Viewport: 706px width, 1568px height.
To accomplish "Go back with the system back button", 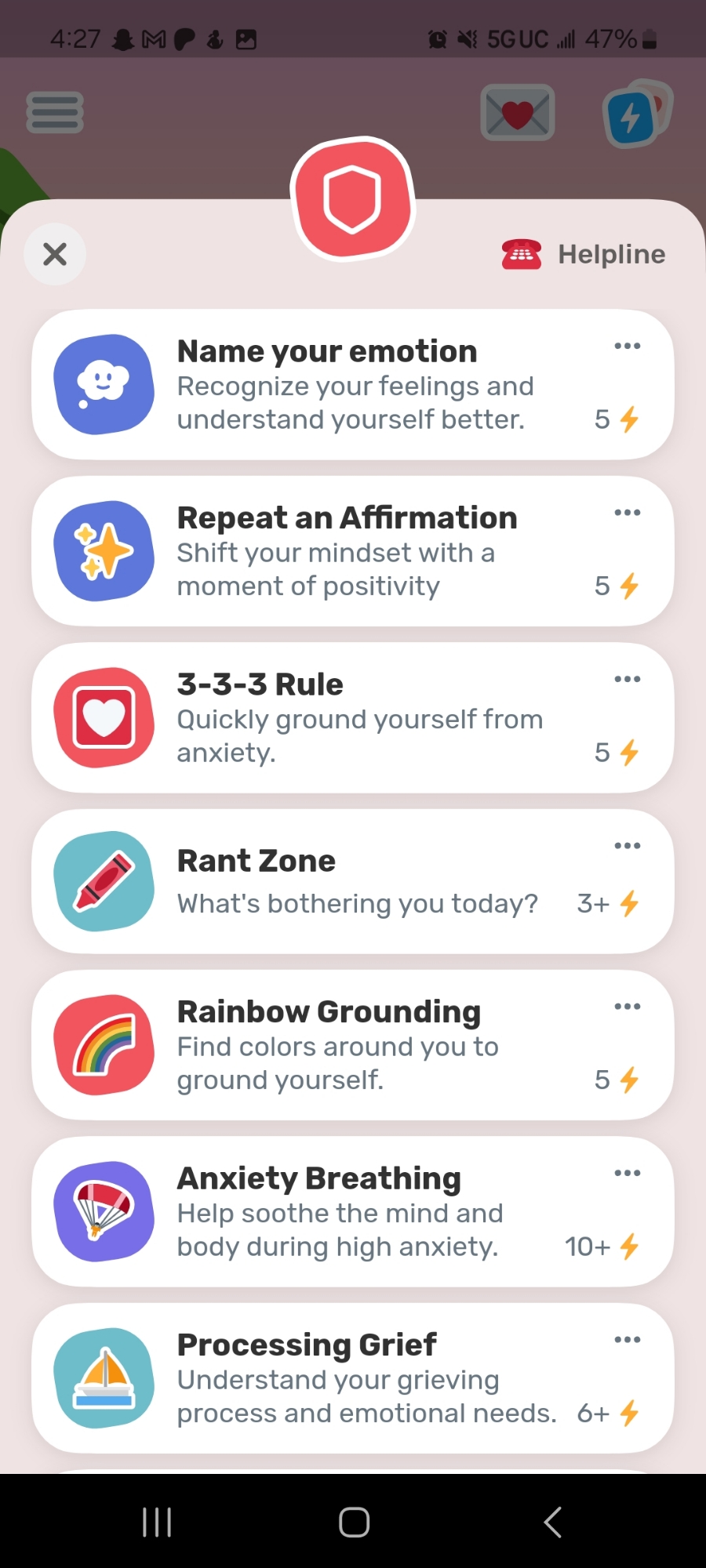I will coord(552,1522).
